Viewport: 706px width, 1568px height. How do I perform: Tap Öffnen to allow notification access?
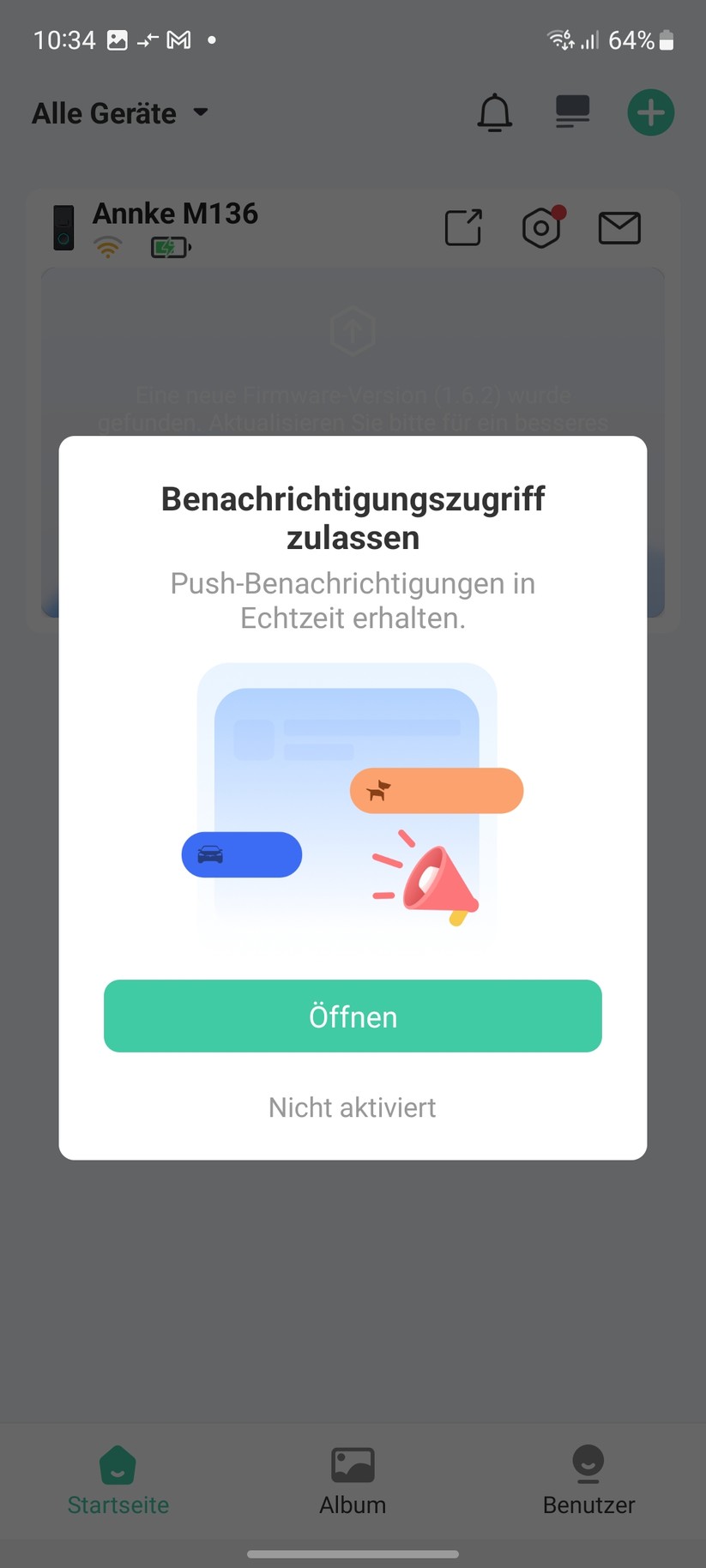pyautogui.click(x=353, y=1016)
